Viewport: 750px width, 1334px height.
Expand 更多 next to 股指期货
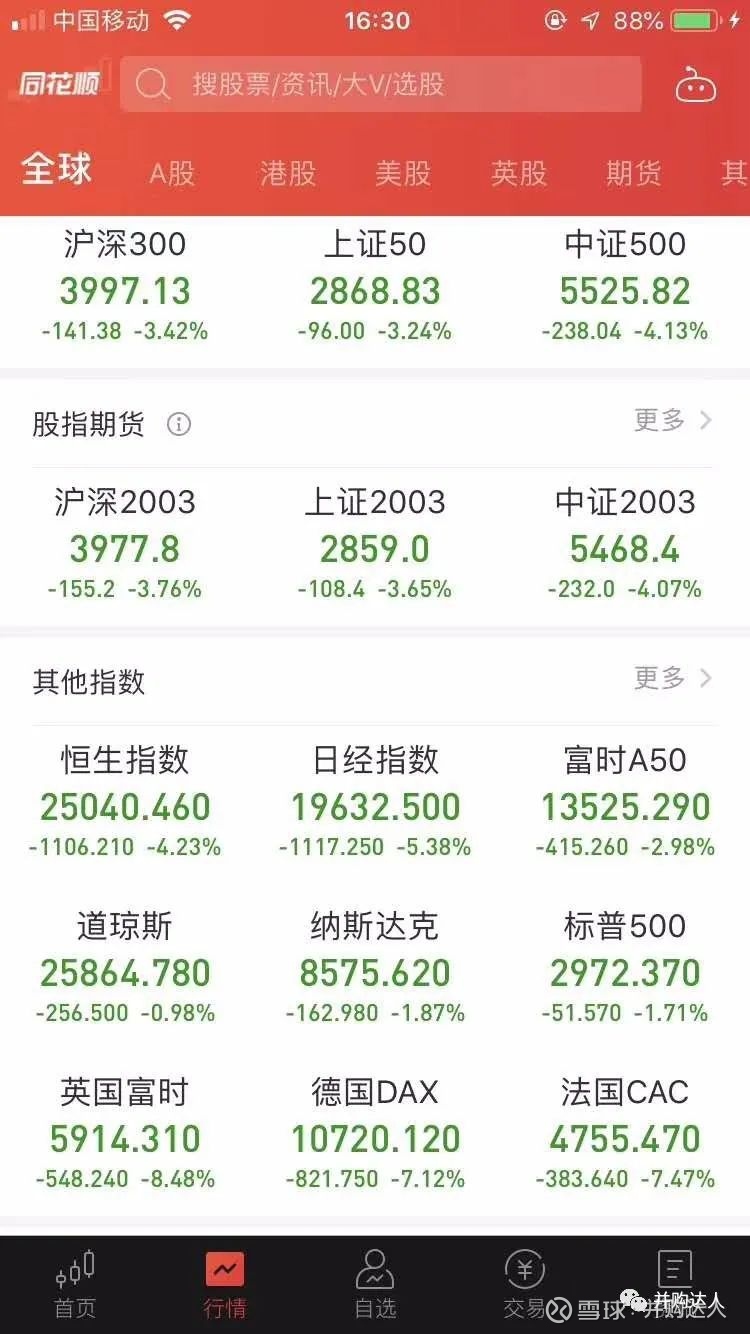656,421
